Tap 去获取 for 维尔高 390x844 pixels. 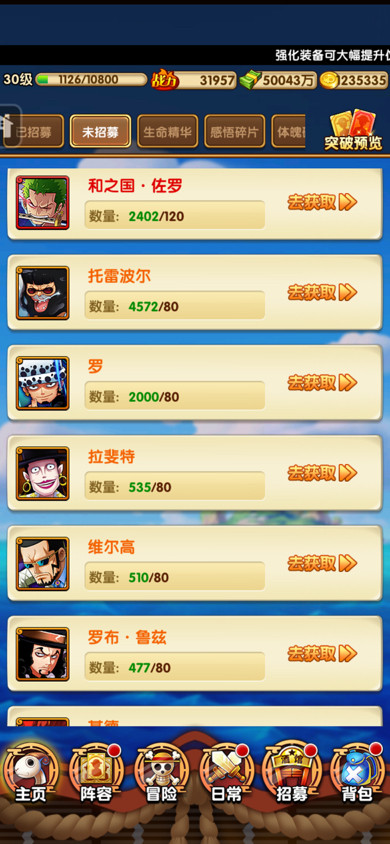[x=322, y=564]
